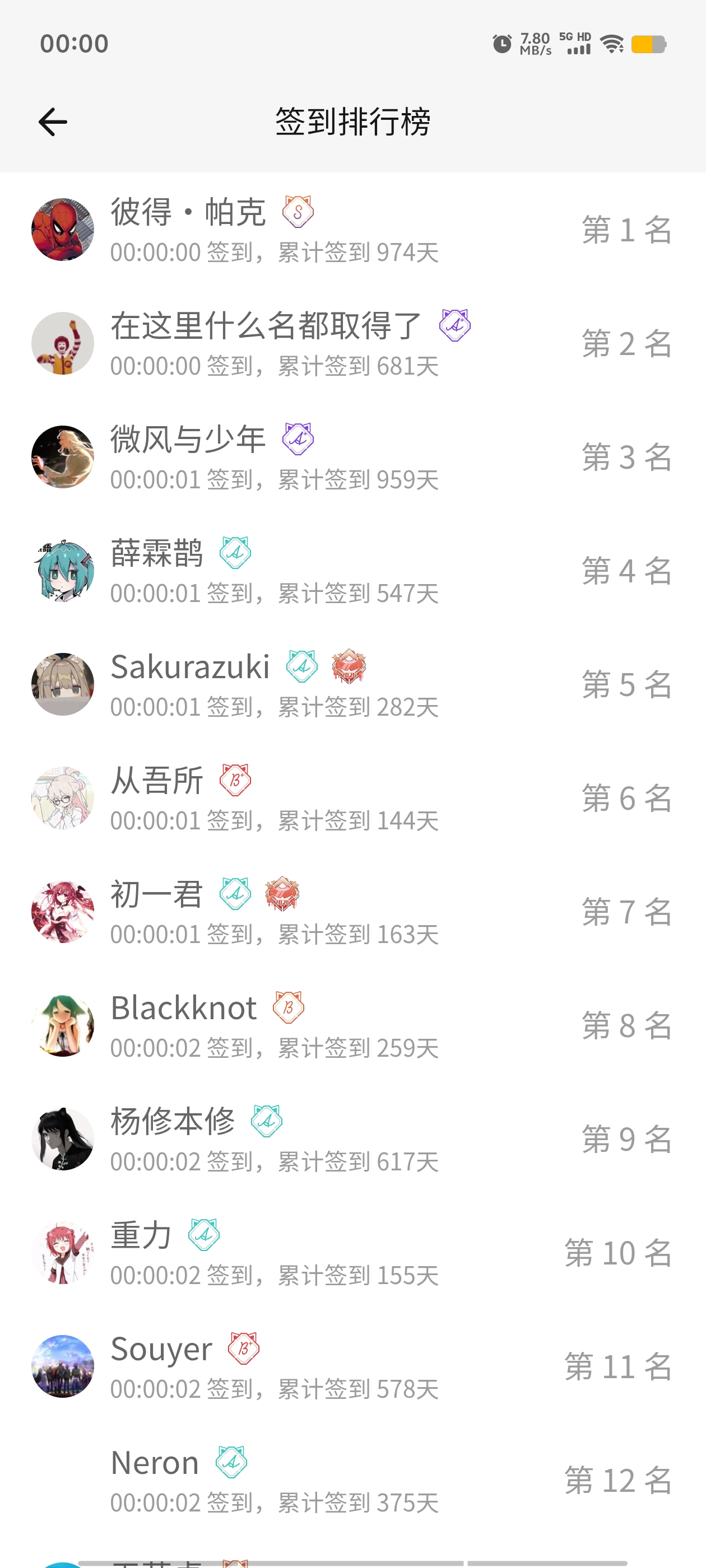Click Sakurazuki's username

pyautogui.click(x=189, y=666)
